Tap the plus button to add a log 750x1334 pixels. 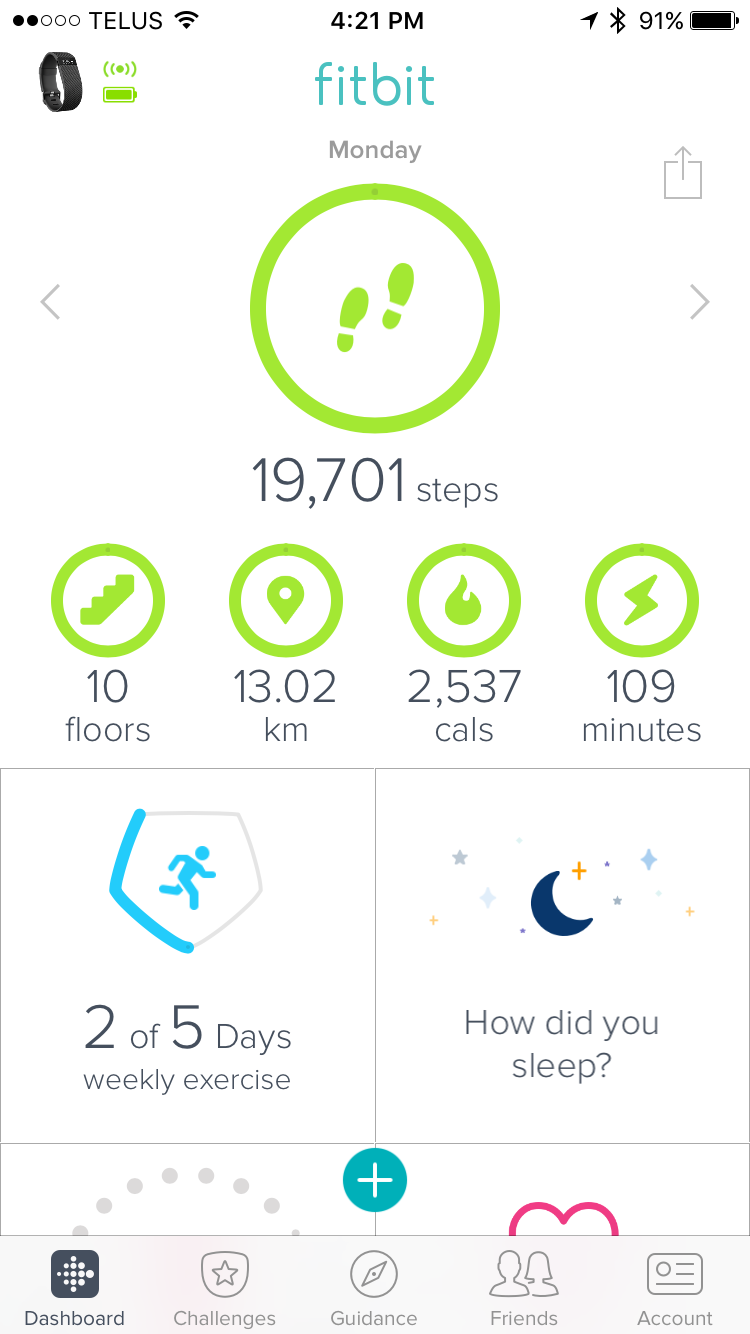pos(375,1181)
